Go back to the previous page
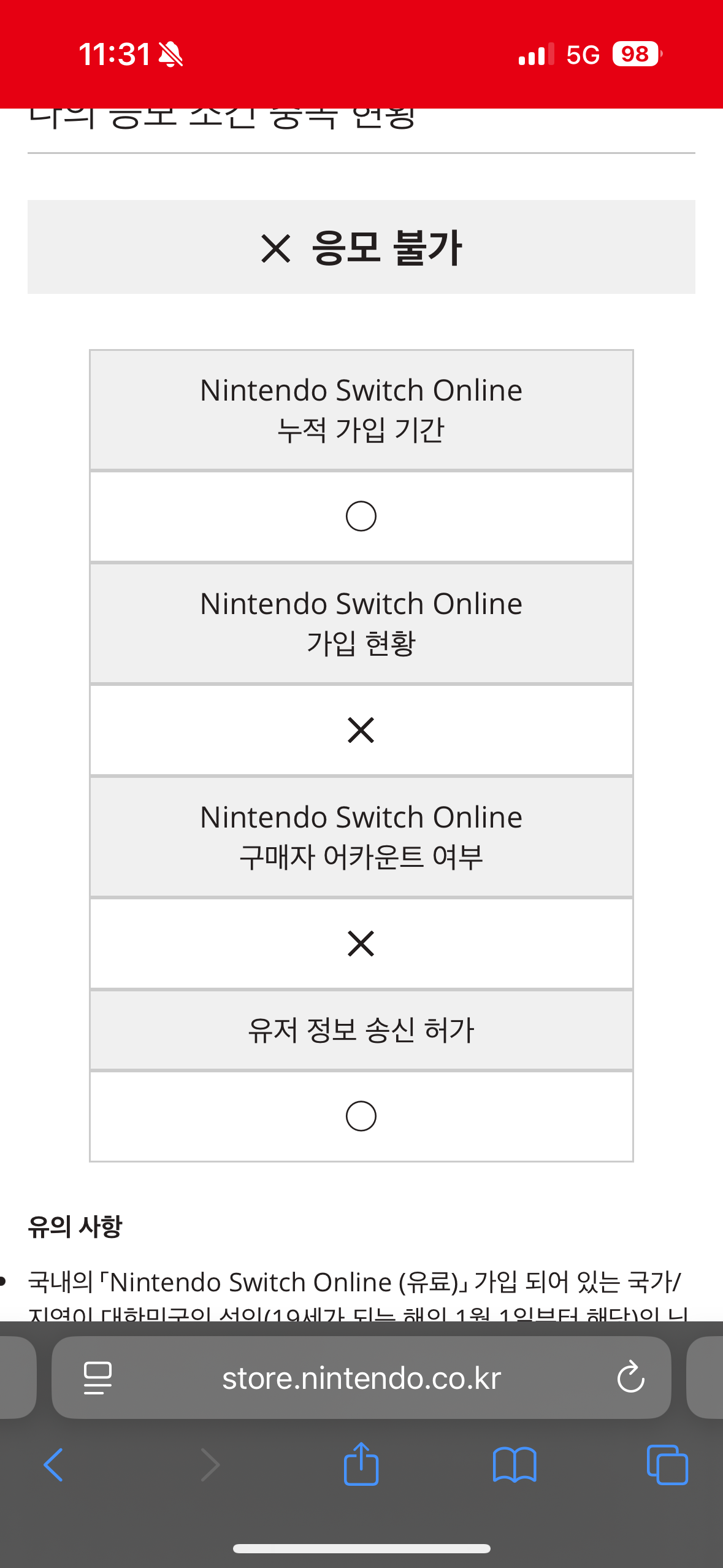The image size is (723, 1568). pyautogui.click(x=54, y=1465)
